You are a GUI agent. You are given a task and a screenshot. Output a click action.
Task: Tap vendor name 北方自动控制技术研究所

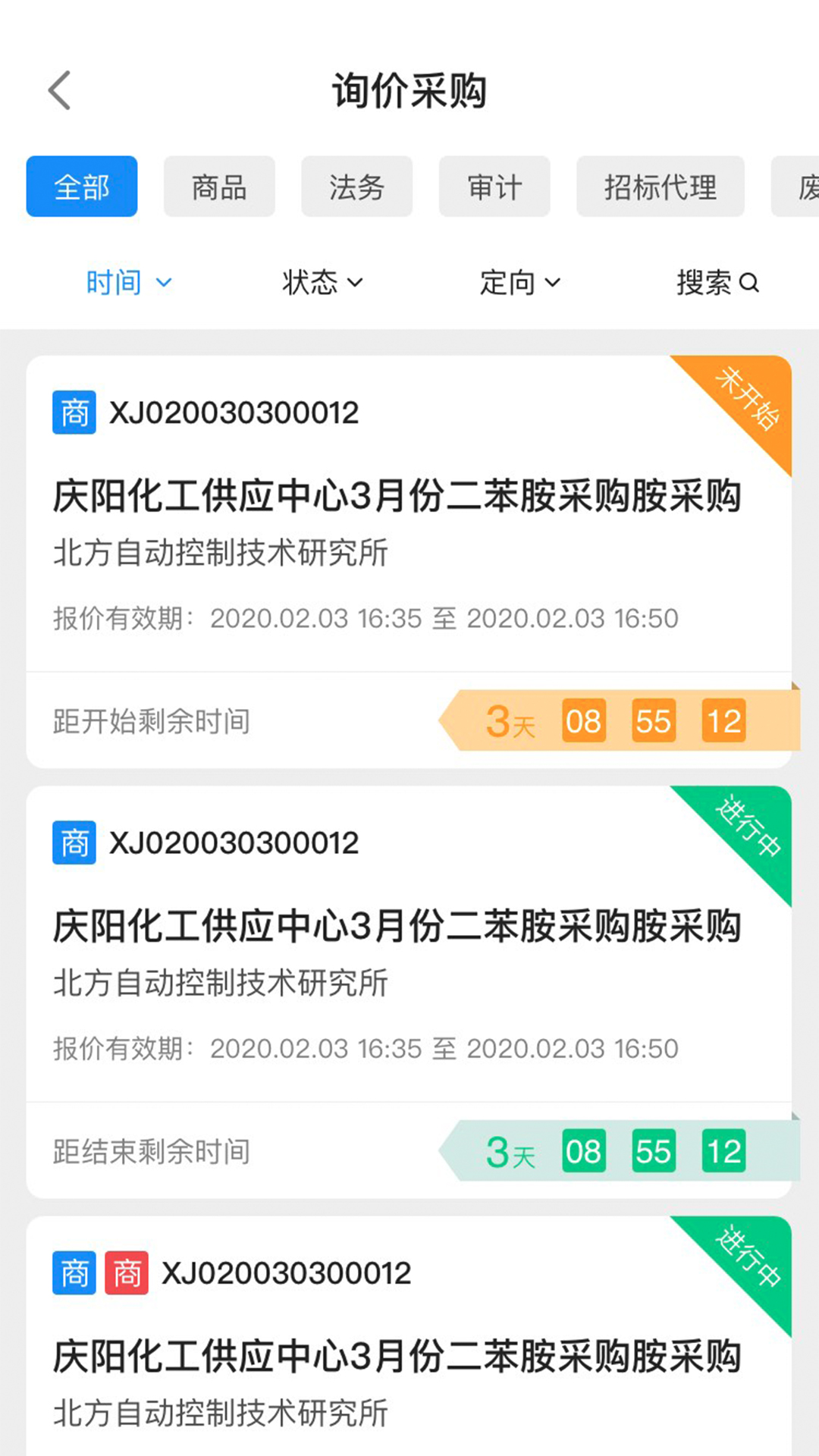(x=220, y=552)
